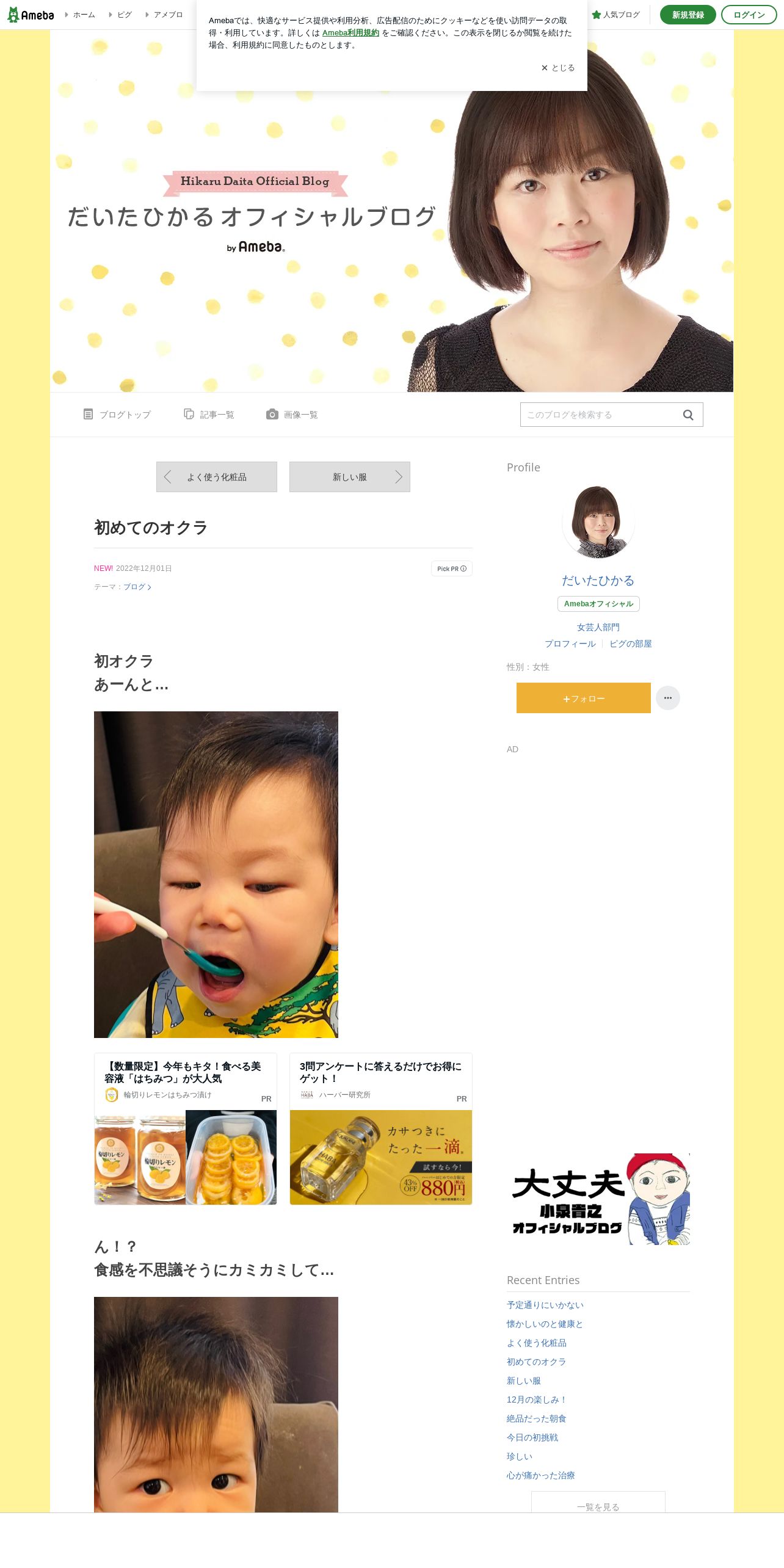Open recent entry 予定通りにいかない
This screenshot has width=784, height=1568.
545,1305
